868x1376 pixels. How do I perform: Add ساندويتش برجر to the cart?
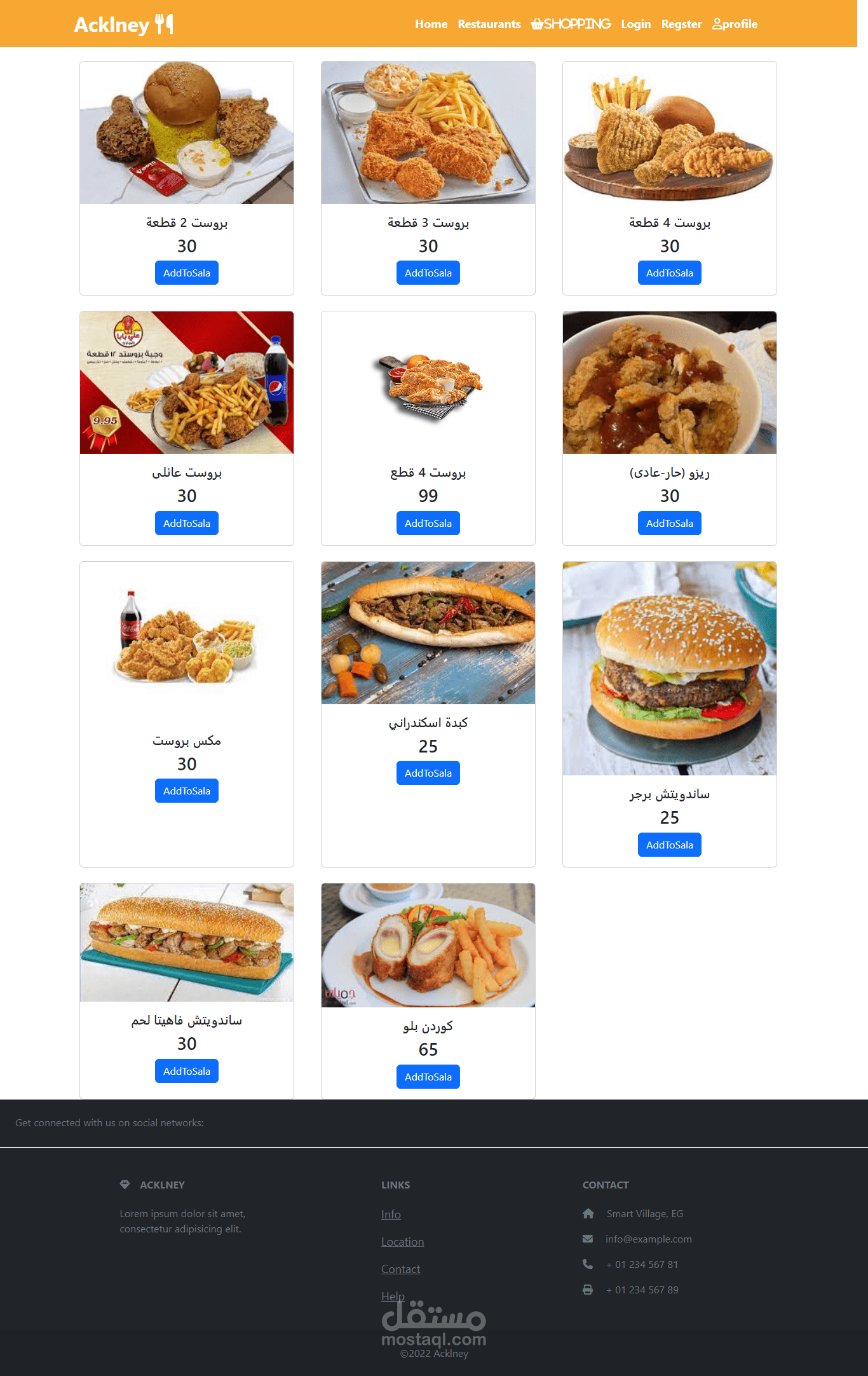[669, 845]
